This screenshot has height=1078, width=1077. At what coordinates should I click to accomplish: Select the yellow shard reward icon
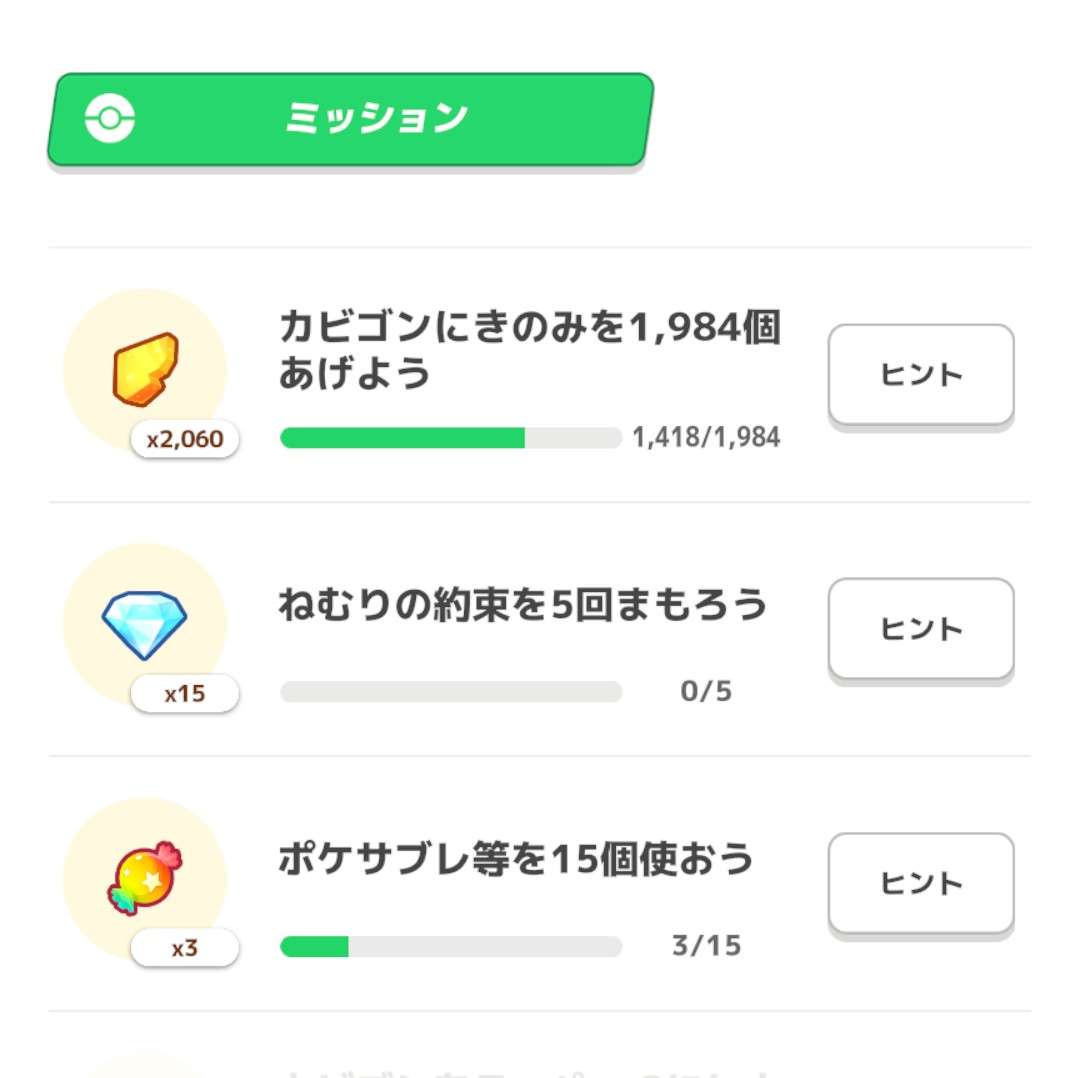tap(148, 368)
